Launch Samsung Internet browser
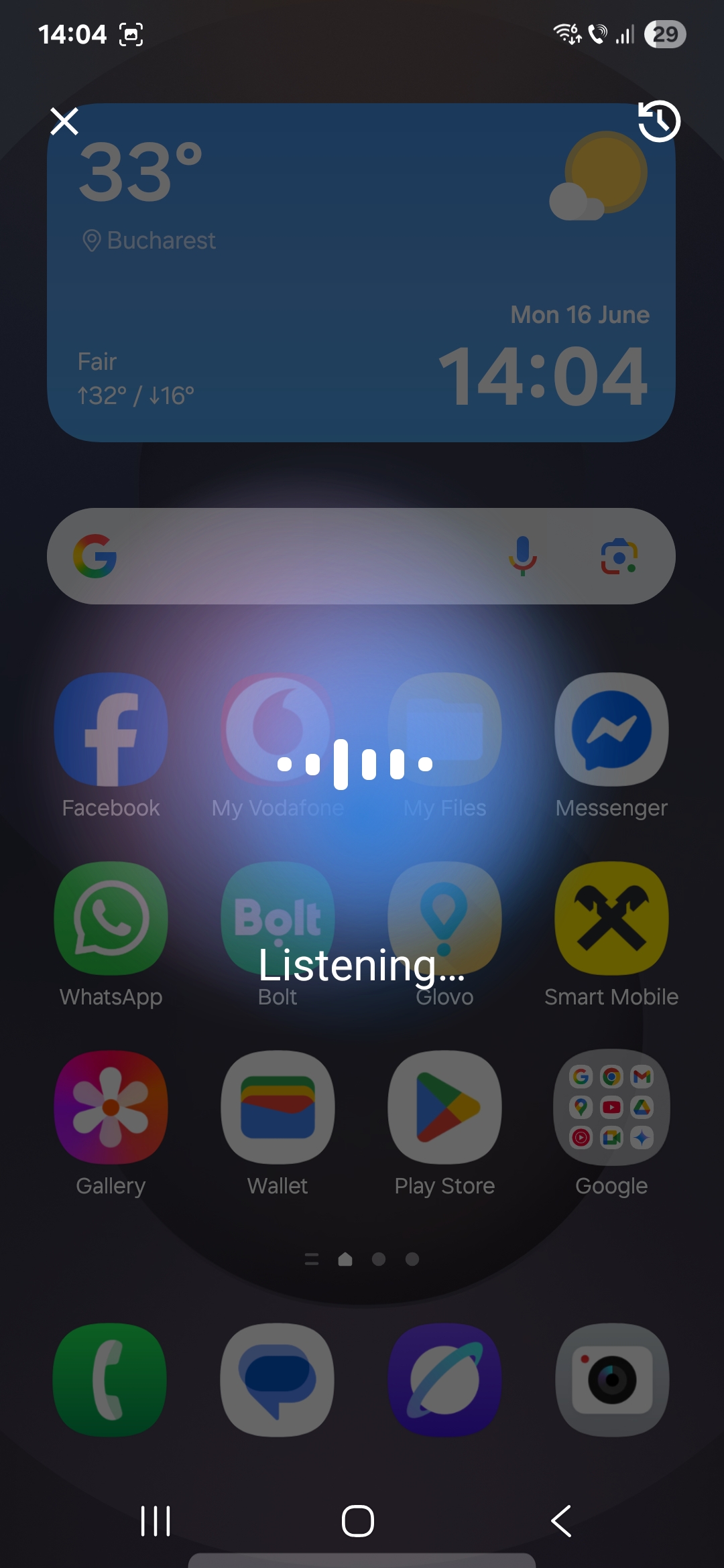The width and height of the screenshot is (724, 1568). pyautogui.click(x=444, y=1380)
